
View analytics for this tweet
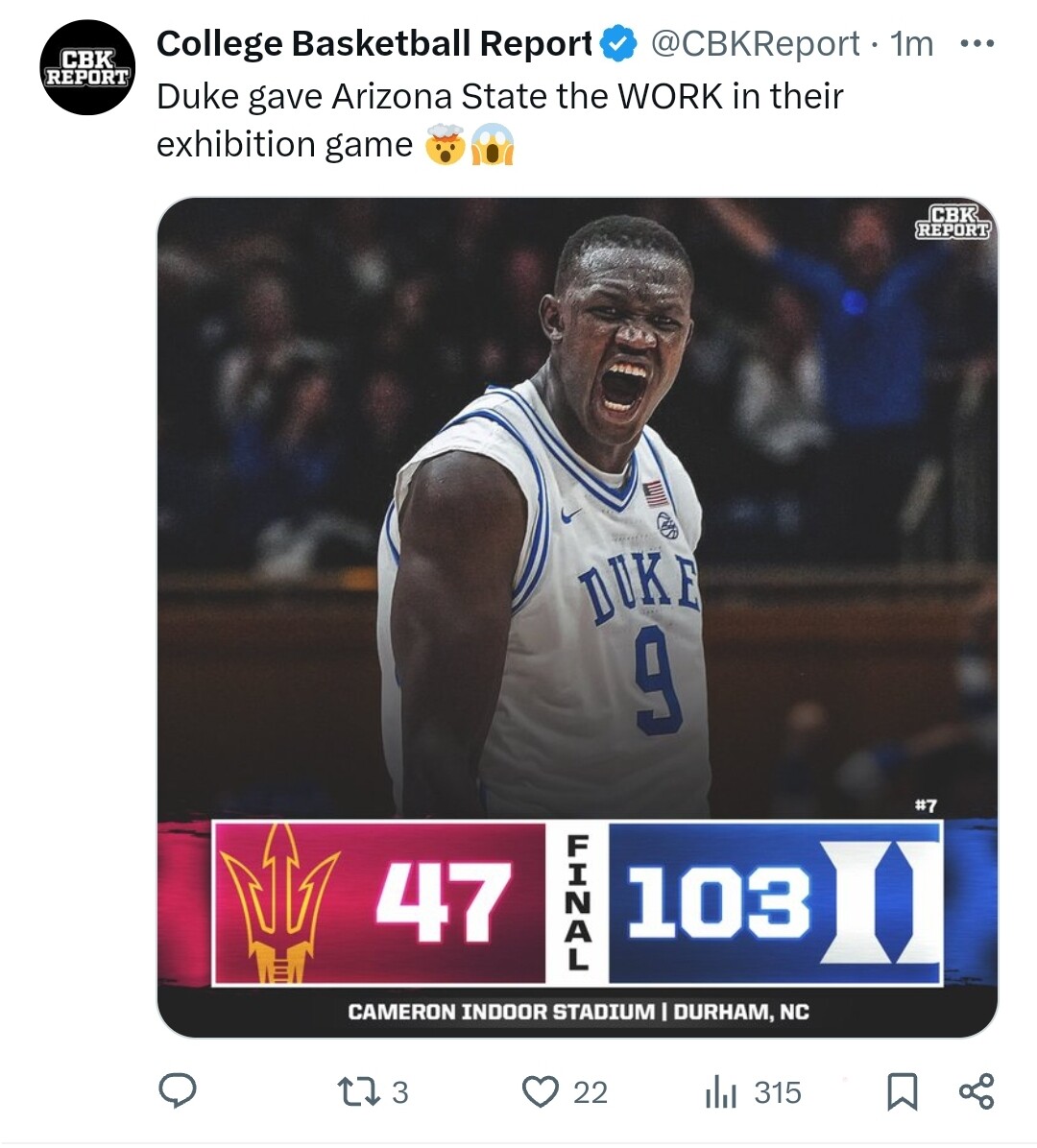tap(722, 1091)
